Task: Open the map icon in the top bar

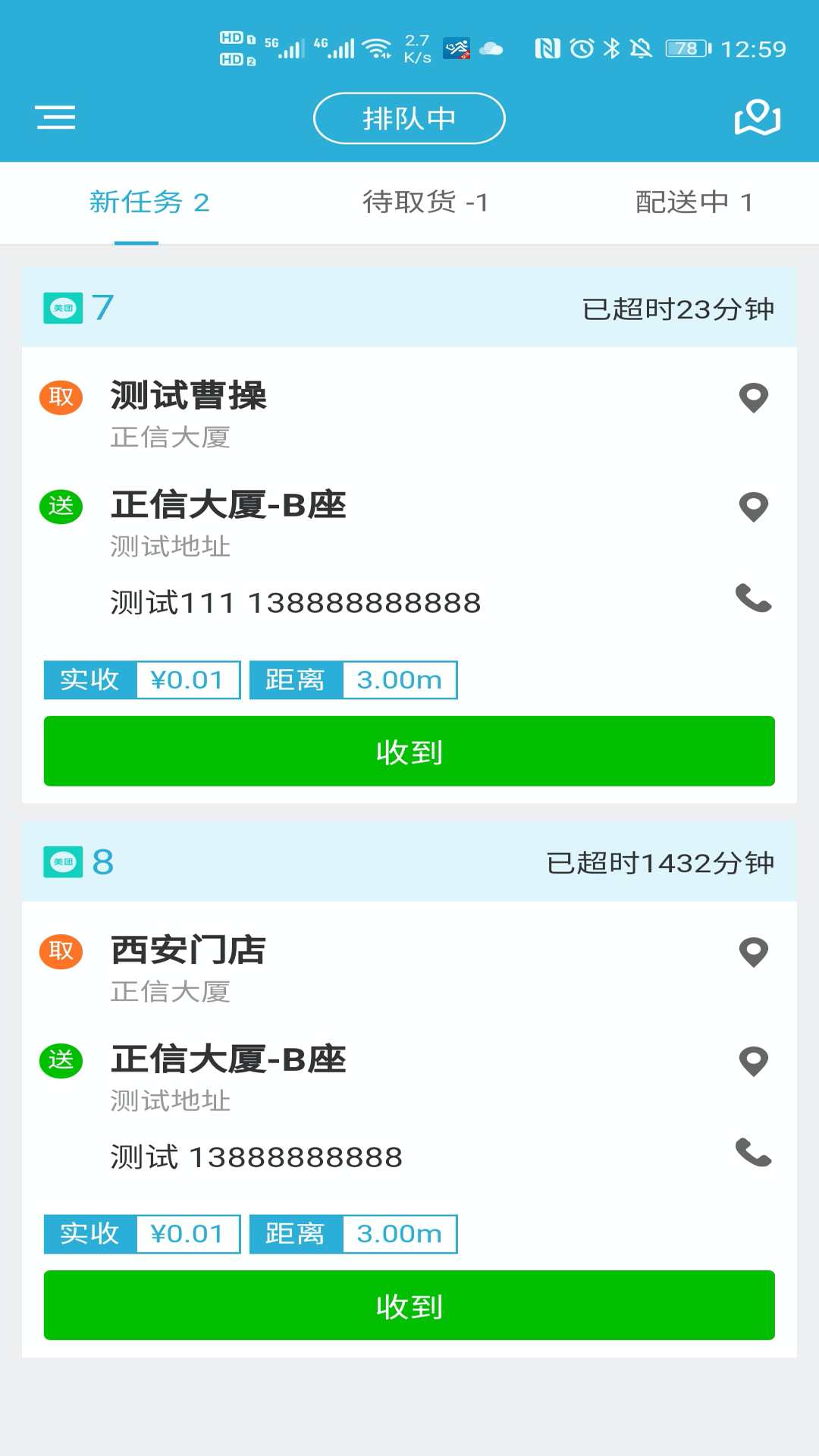Action: (x=756, y=118)
